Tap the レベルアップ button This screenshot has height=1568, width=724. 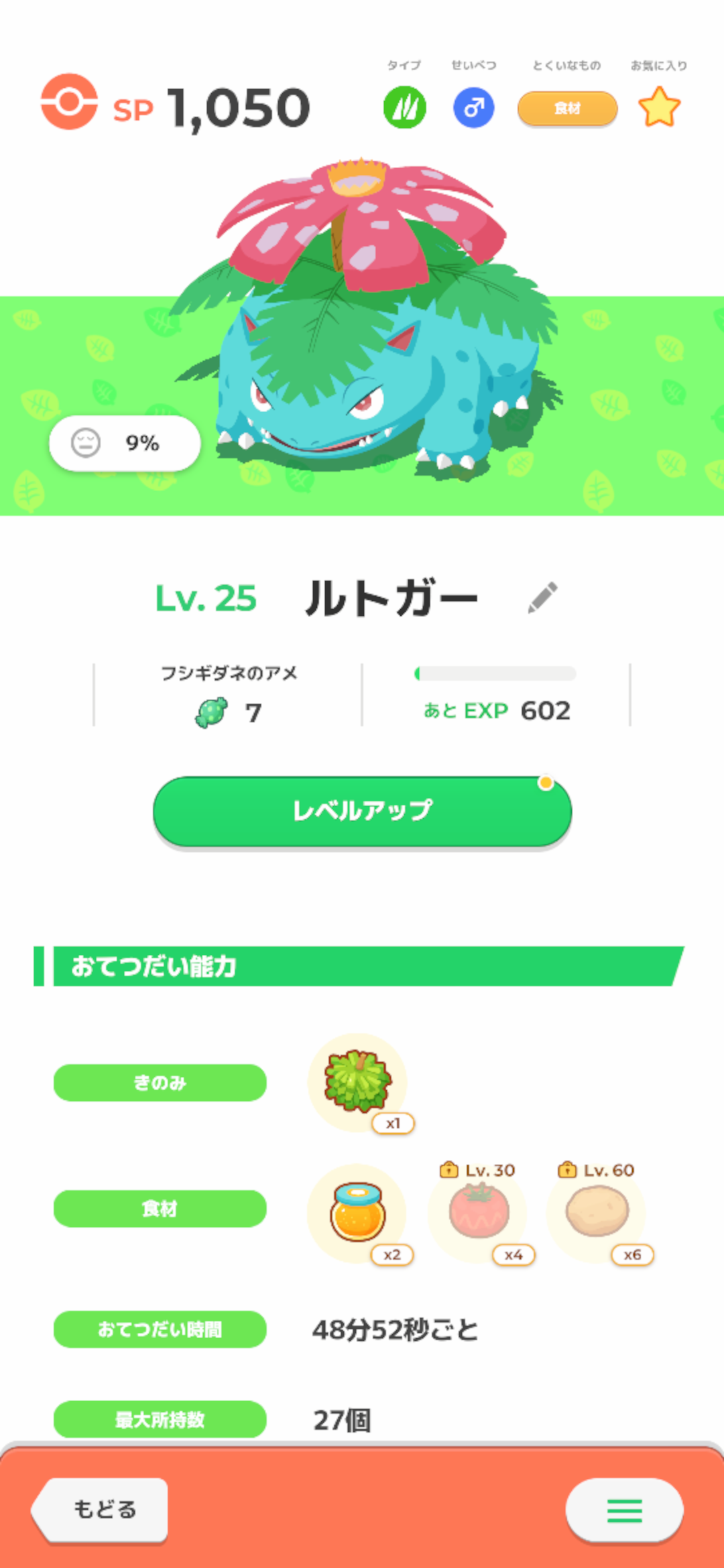click(362, 811)
